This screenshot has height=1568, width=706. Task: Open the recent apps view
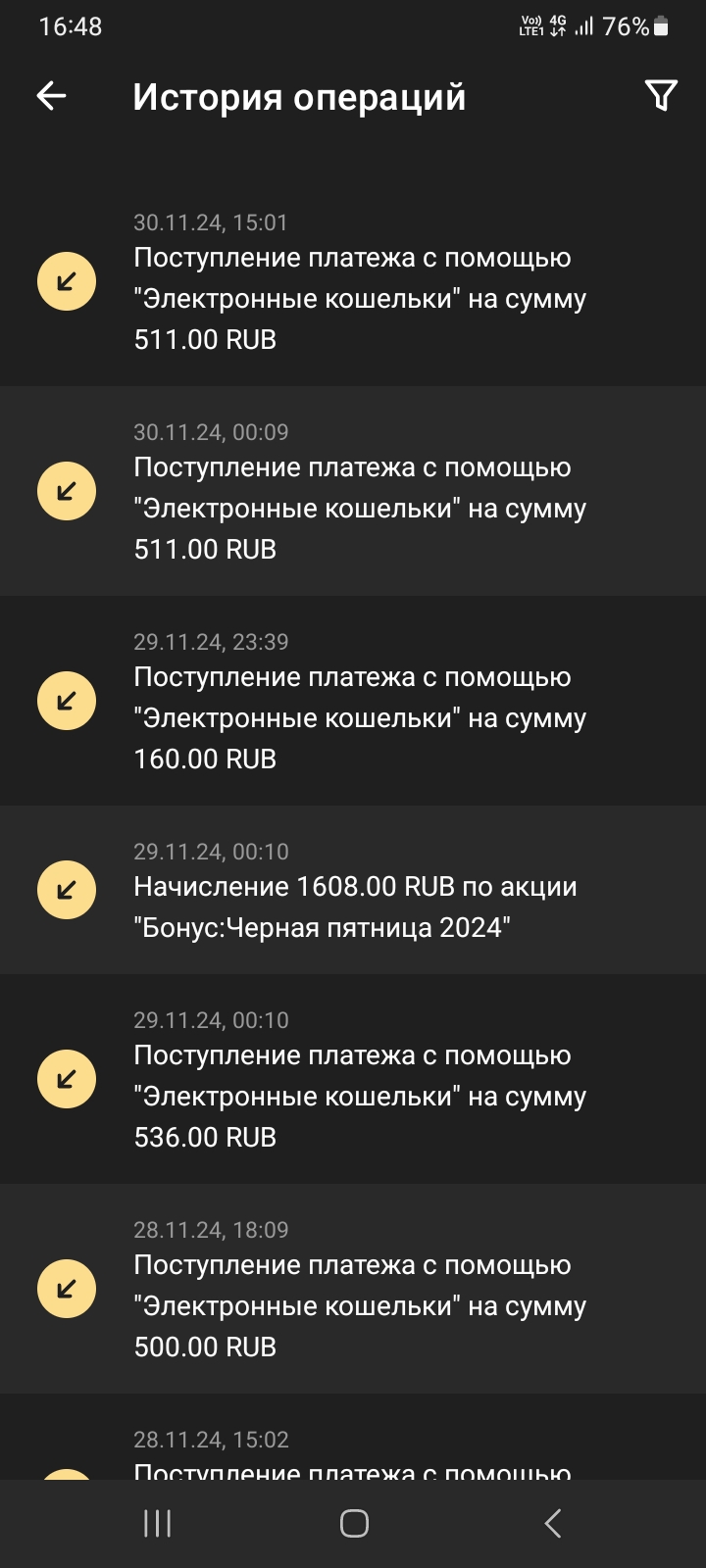point(157,1523)
